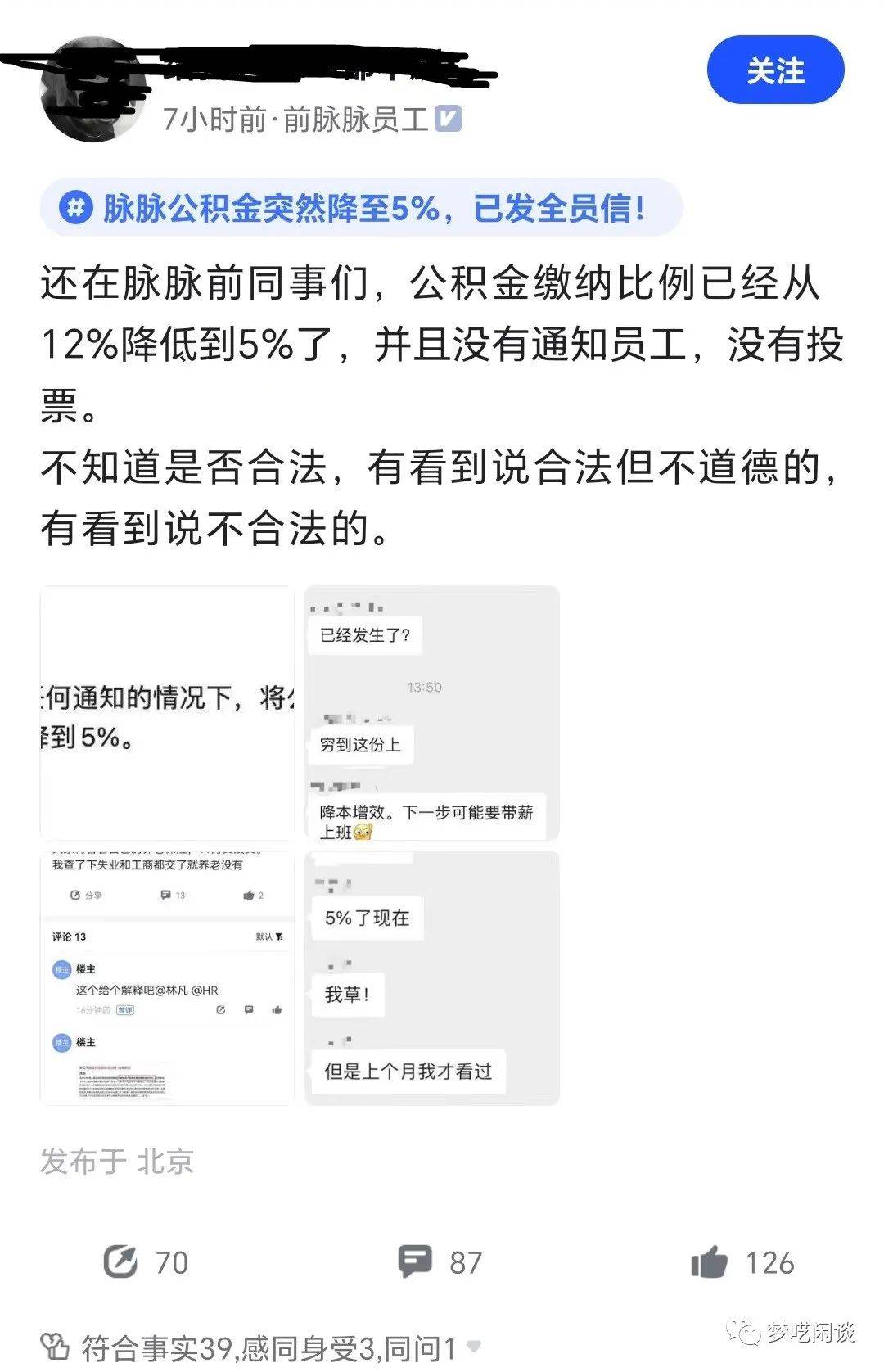This screenshot has height=1372, width=884.
Task: Open the 87 comments
Action: tap(440, 1262)
